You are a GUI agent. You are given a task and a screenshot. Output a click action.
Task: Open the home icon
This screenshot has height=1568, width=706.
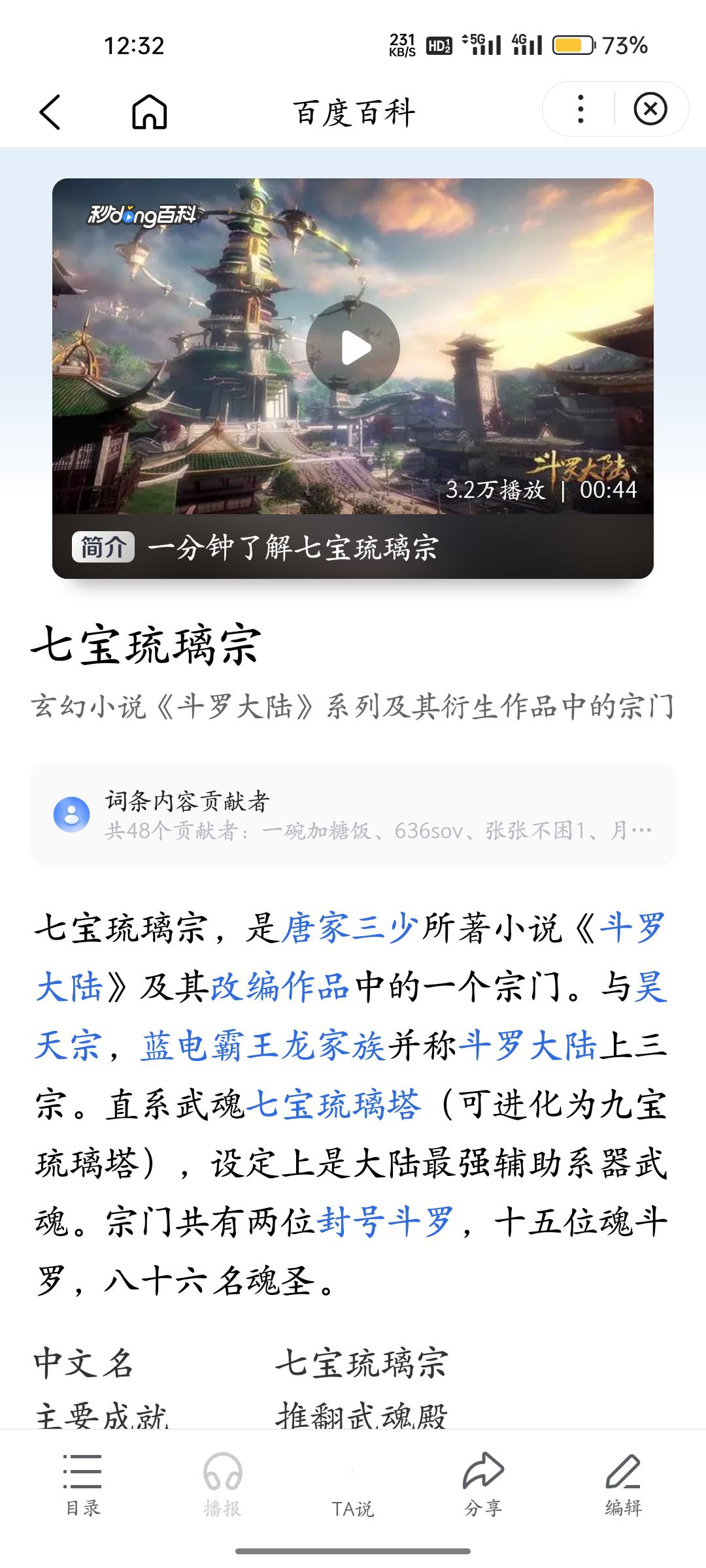pyautogui.click(x=150, y=112)
